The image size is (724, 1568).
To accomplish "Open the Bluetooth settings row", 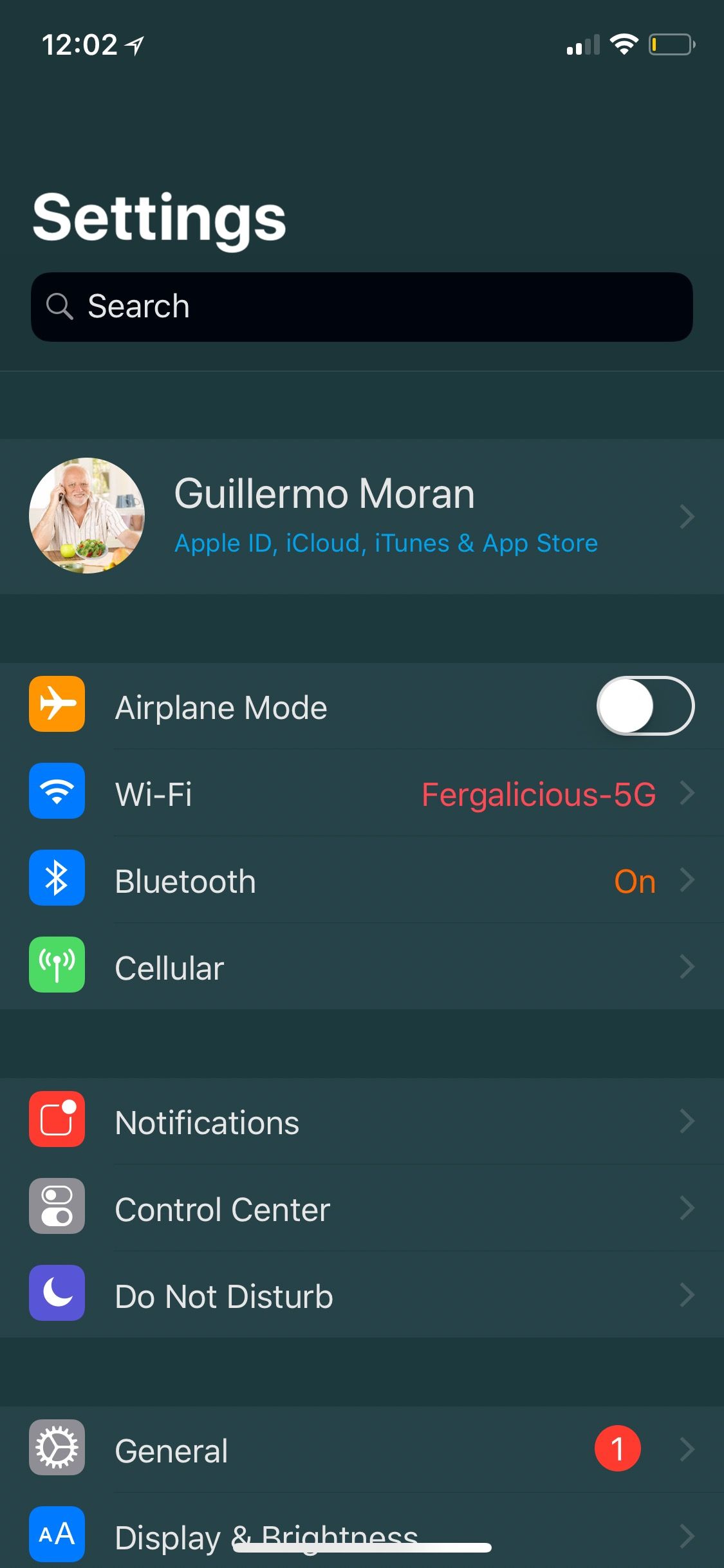I will coord(362,880).
